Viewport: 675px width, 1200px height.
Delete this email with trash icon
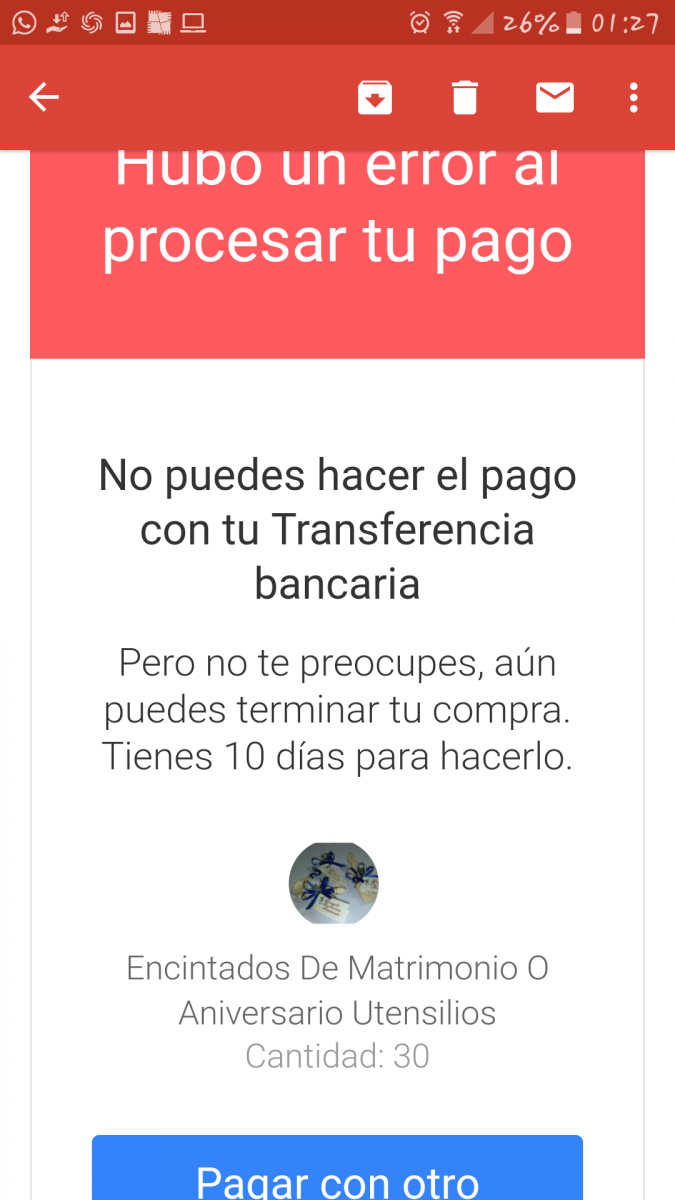(x=464, y=97)
